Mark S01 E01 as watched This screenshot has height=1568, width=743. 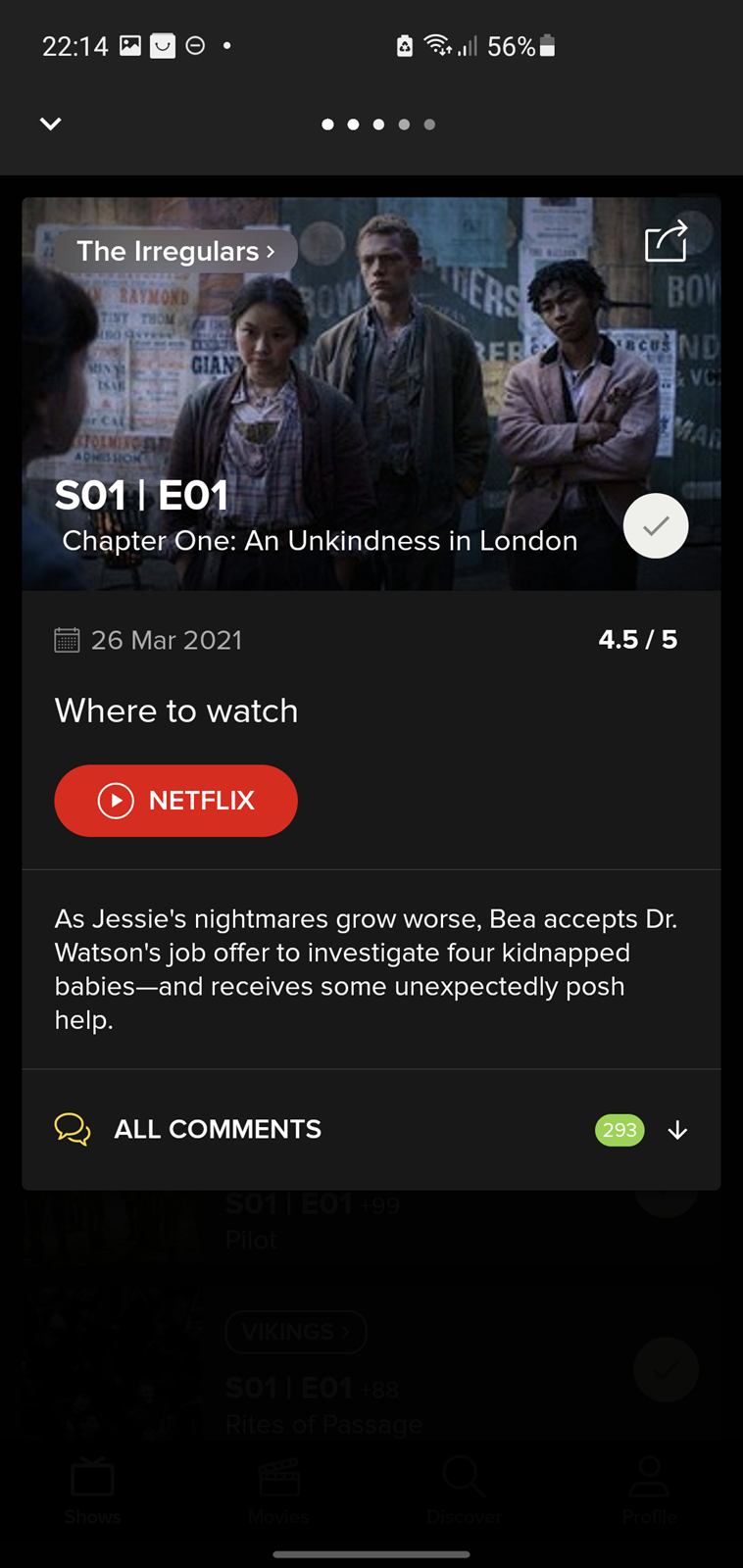point(656,526)
